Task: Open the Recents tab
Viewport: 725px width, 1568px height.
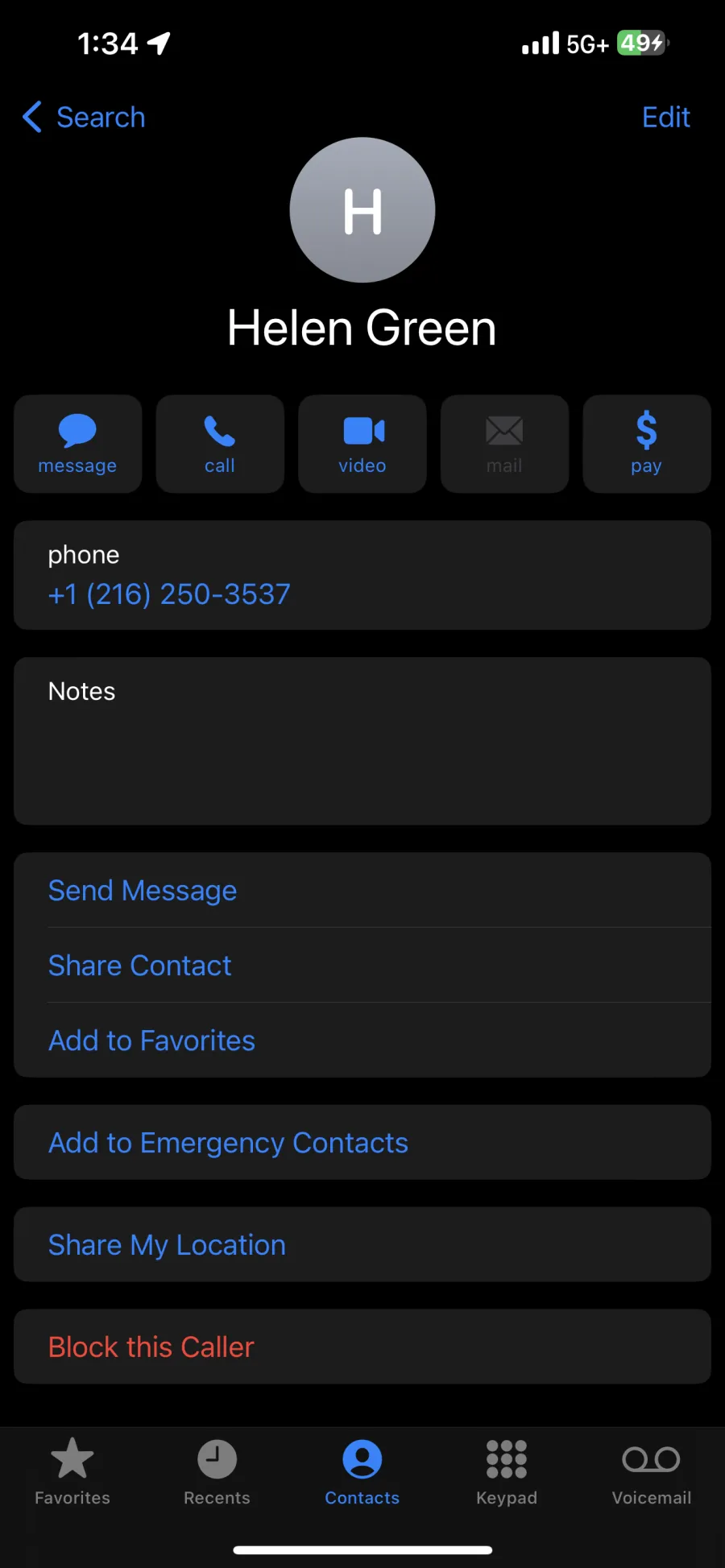Action: 217,1472
